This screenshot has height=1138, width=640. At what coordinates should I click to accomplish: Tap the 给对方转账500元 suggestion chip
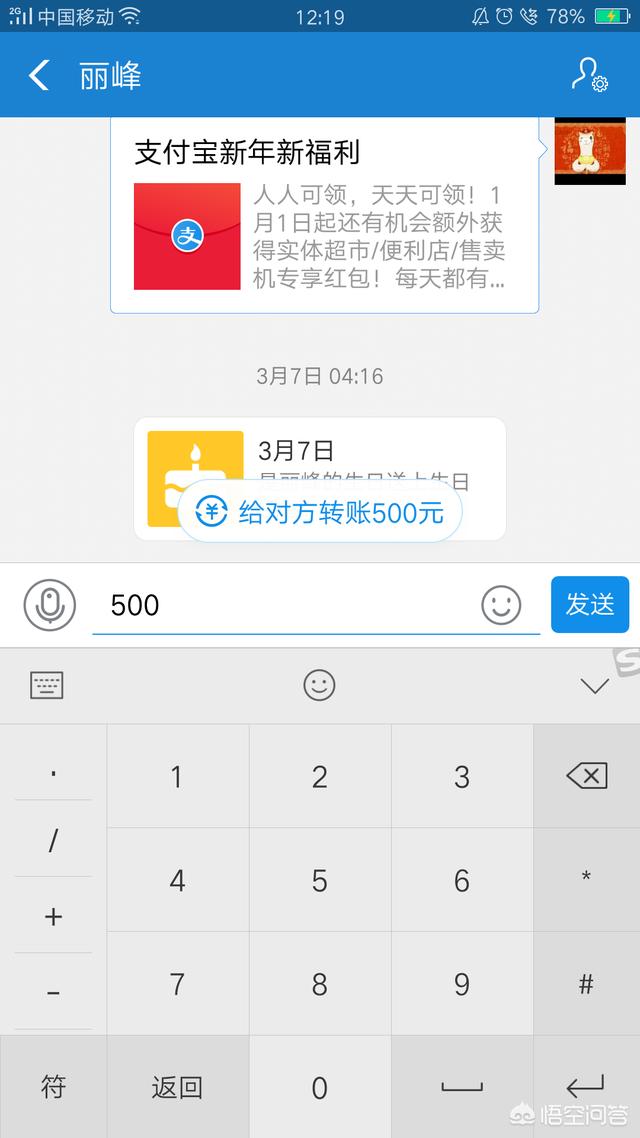pos(320,513)
